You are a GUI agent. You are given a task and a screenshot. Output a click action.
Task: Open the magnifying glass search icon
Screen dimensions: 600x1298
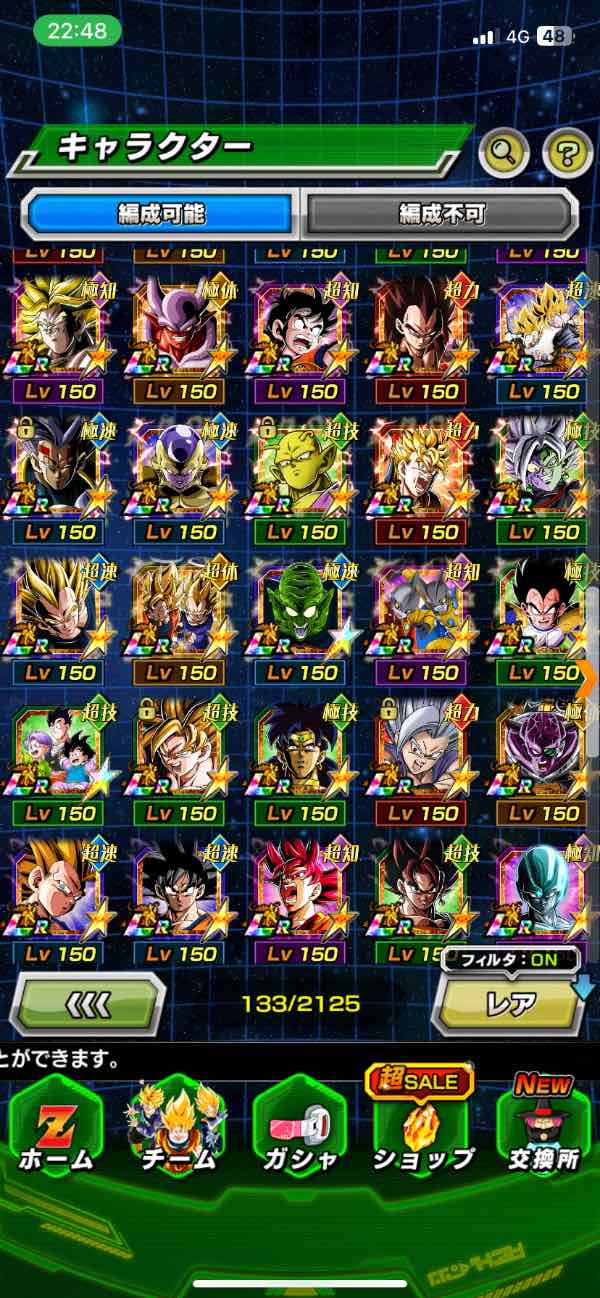coord(503,153)
